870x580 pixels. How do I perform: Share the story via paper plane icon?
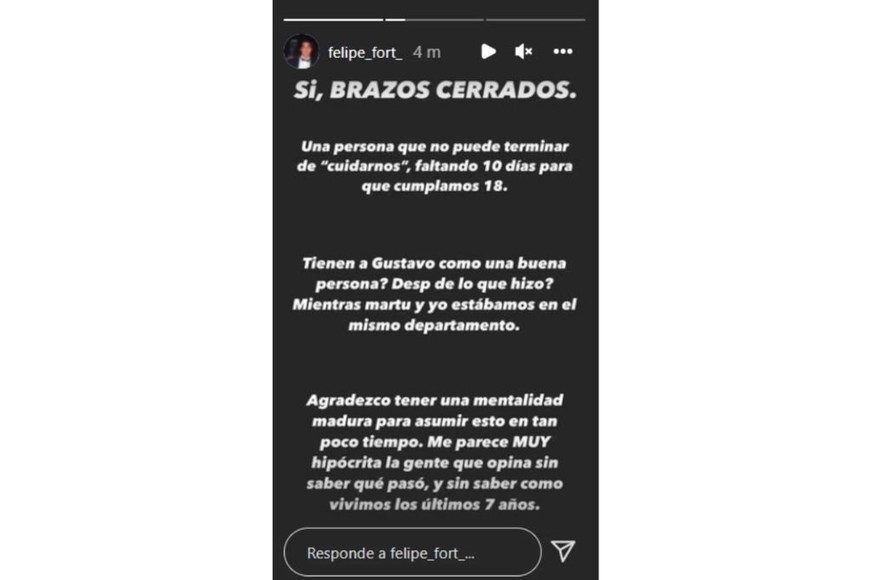[563, 551]
